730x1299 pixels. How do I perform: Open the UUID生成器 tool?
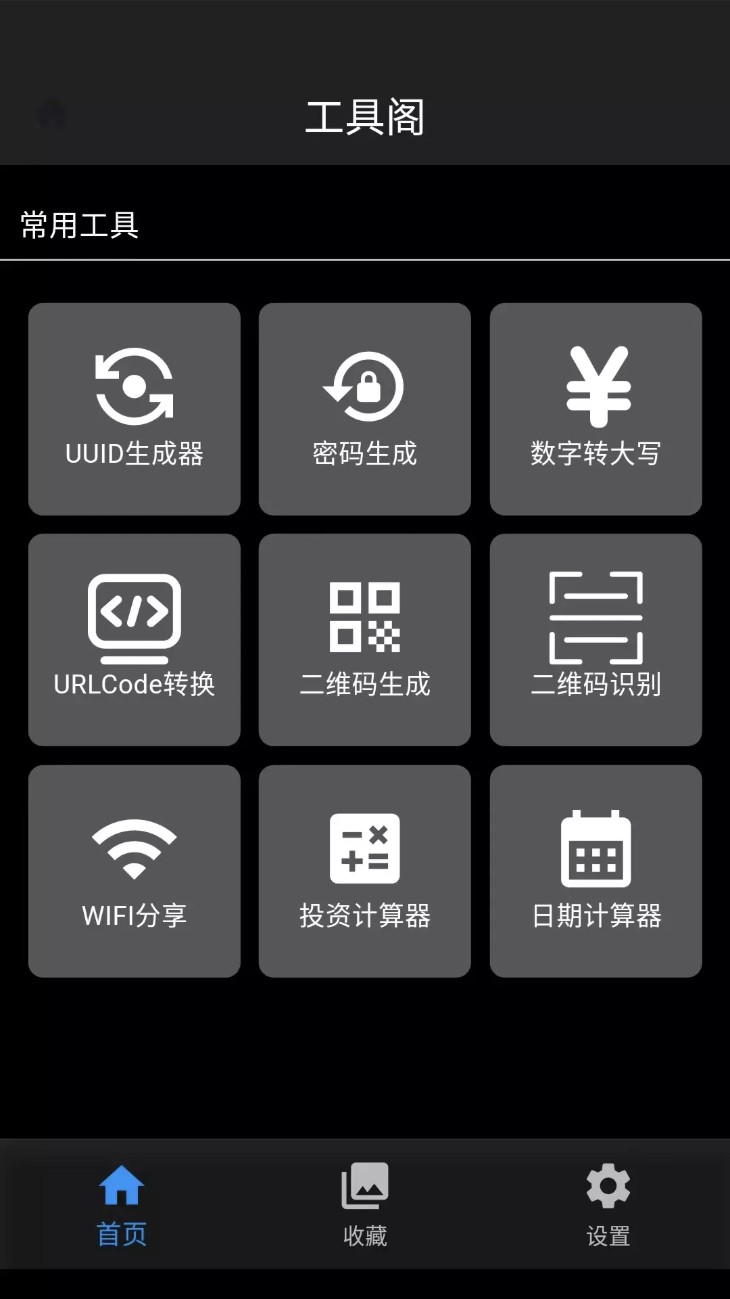[134, 409]
